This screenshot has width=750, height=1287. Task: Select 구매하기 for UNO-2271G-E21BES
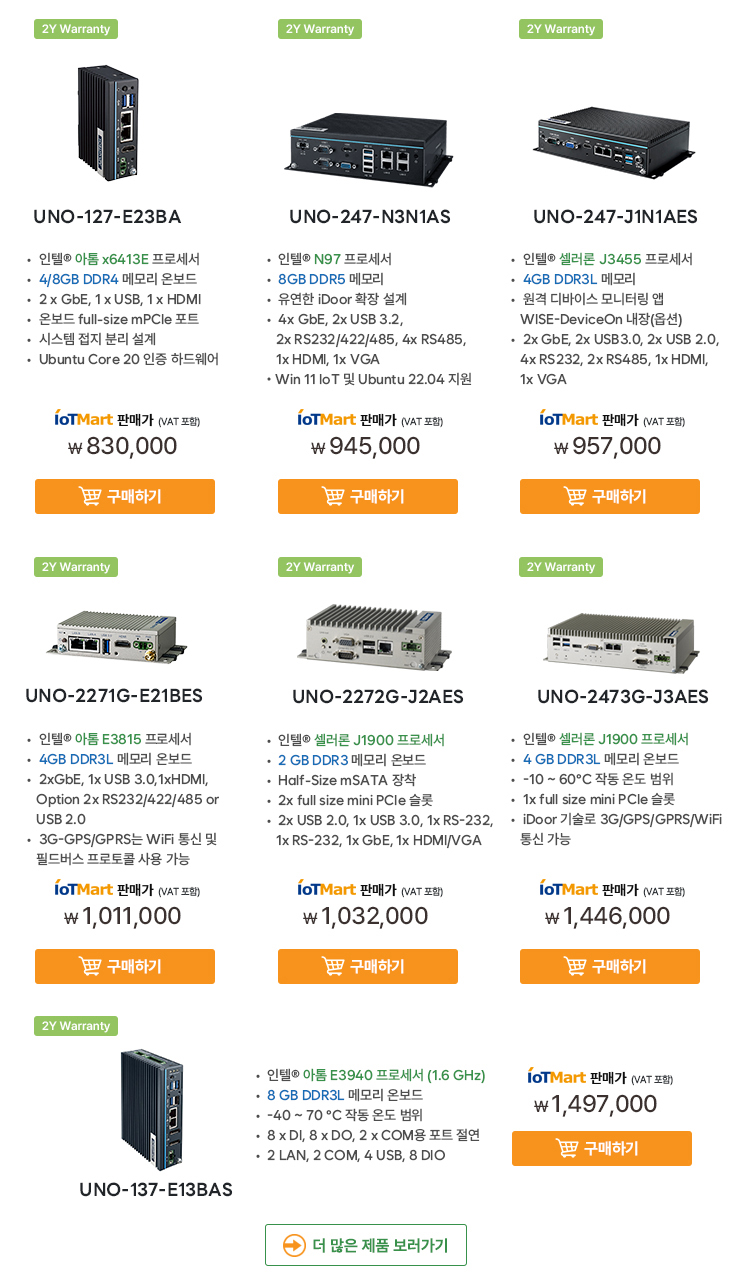[125, 966]
